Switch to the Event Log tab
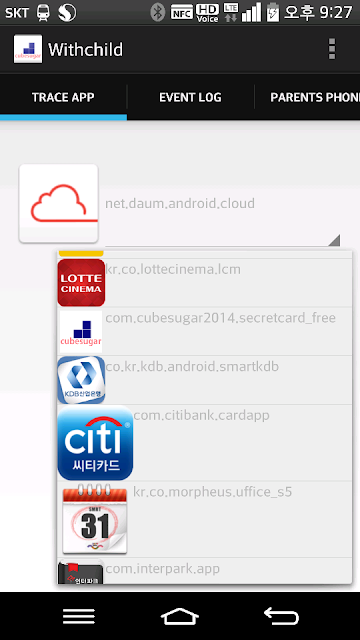Image resolution: width=360 pixels, height=640 pixels. click(x=190, y=97)
